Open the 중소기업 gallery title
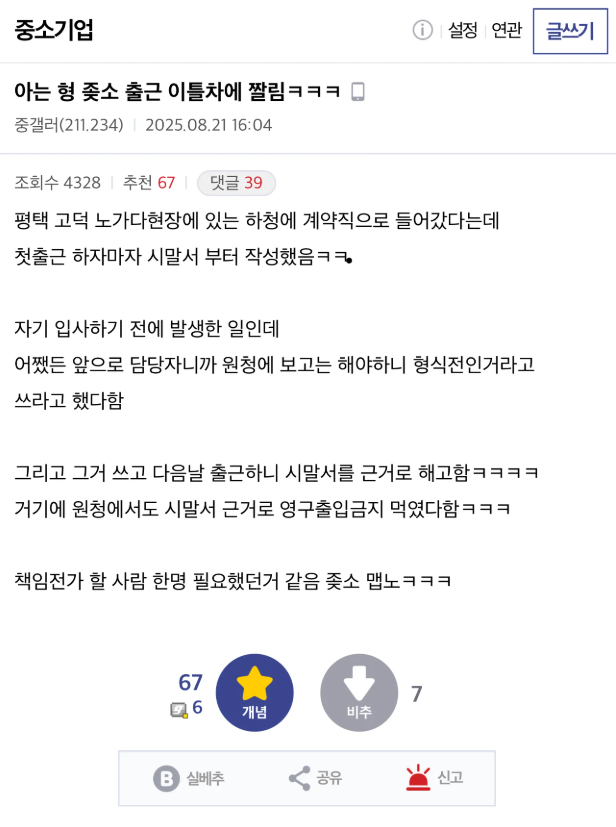The height and width of the screenshot is (827, 616). (54, 30)
